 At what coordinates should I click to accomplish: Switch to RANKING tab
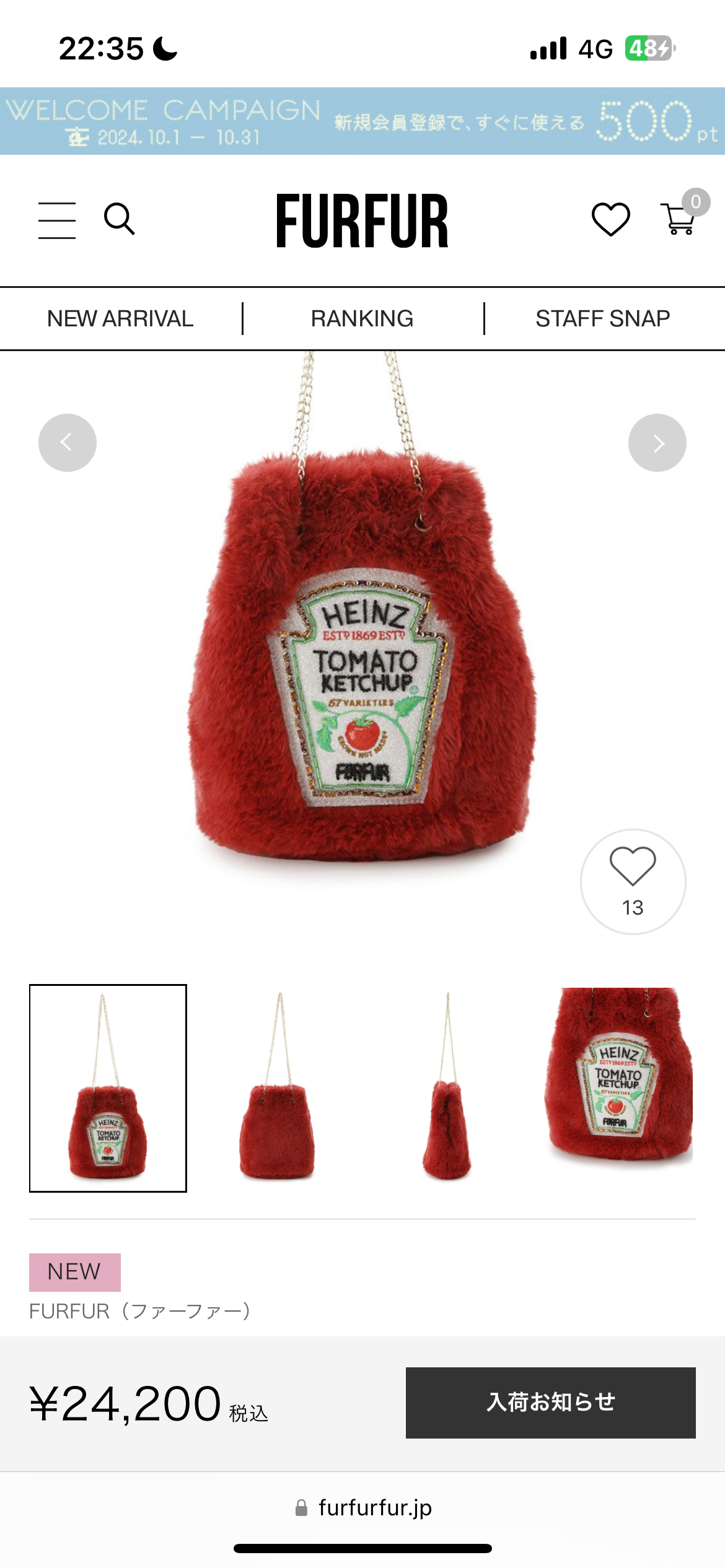pyautogui.click(x=362, y=319)
